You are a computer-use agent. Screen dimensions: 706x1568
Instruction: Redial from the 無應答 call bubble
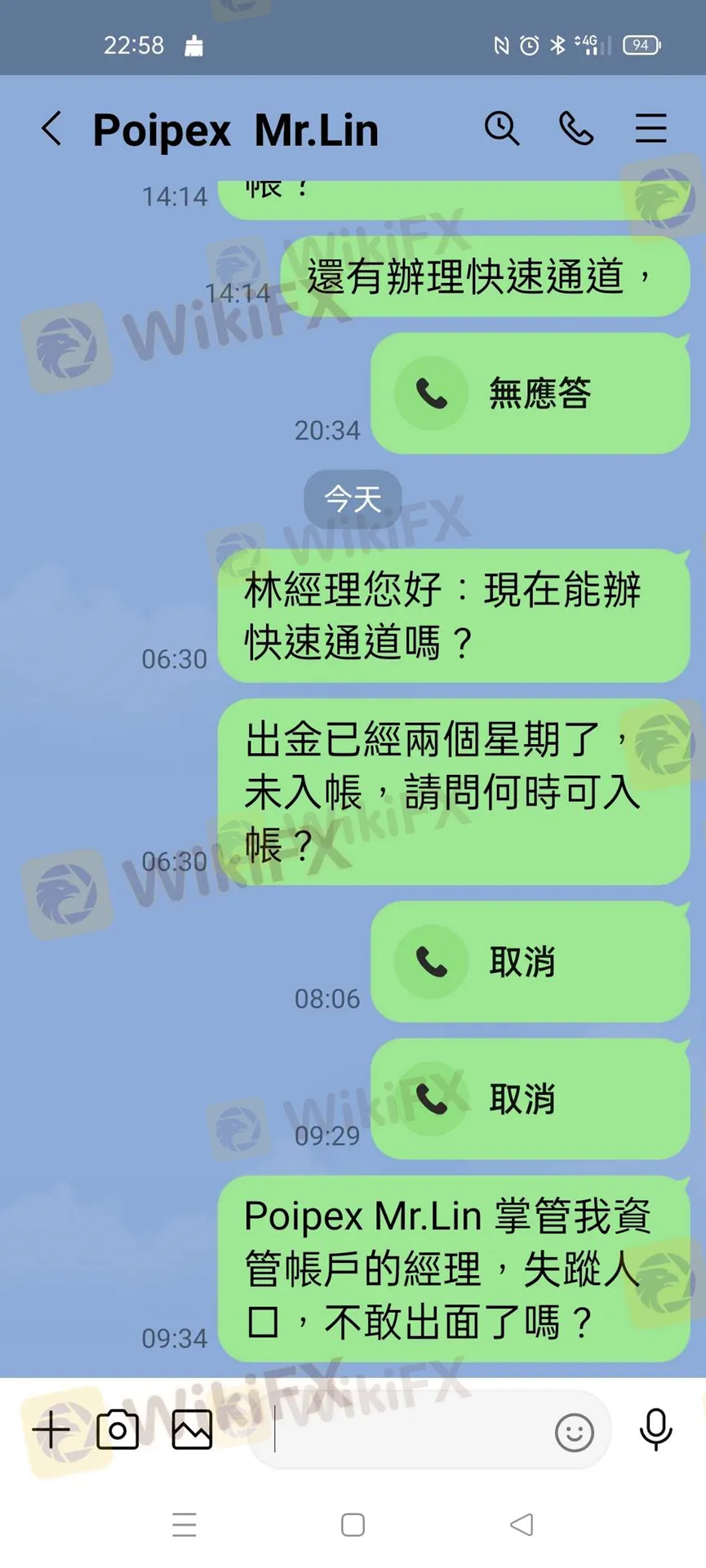click(x=531, y=393)
